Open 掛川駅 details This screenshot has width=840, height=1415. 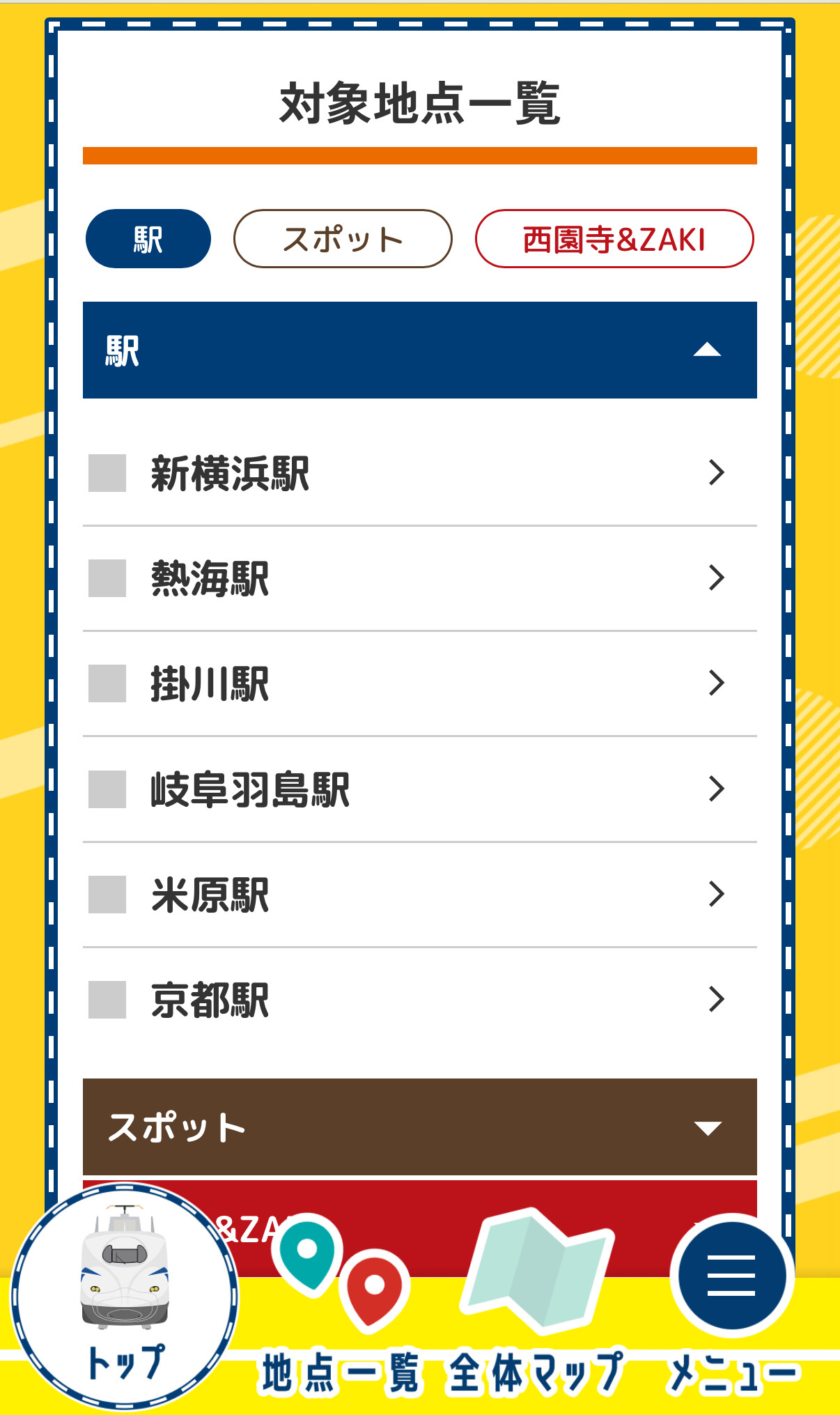click(x=419, y=683)
